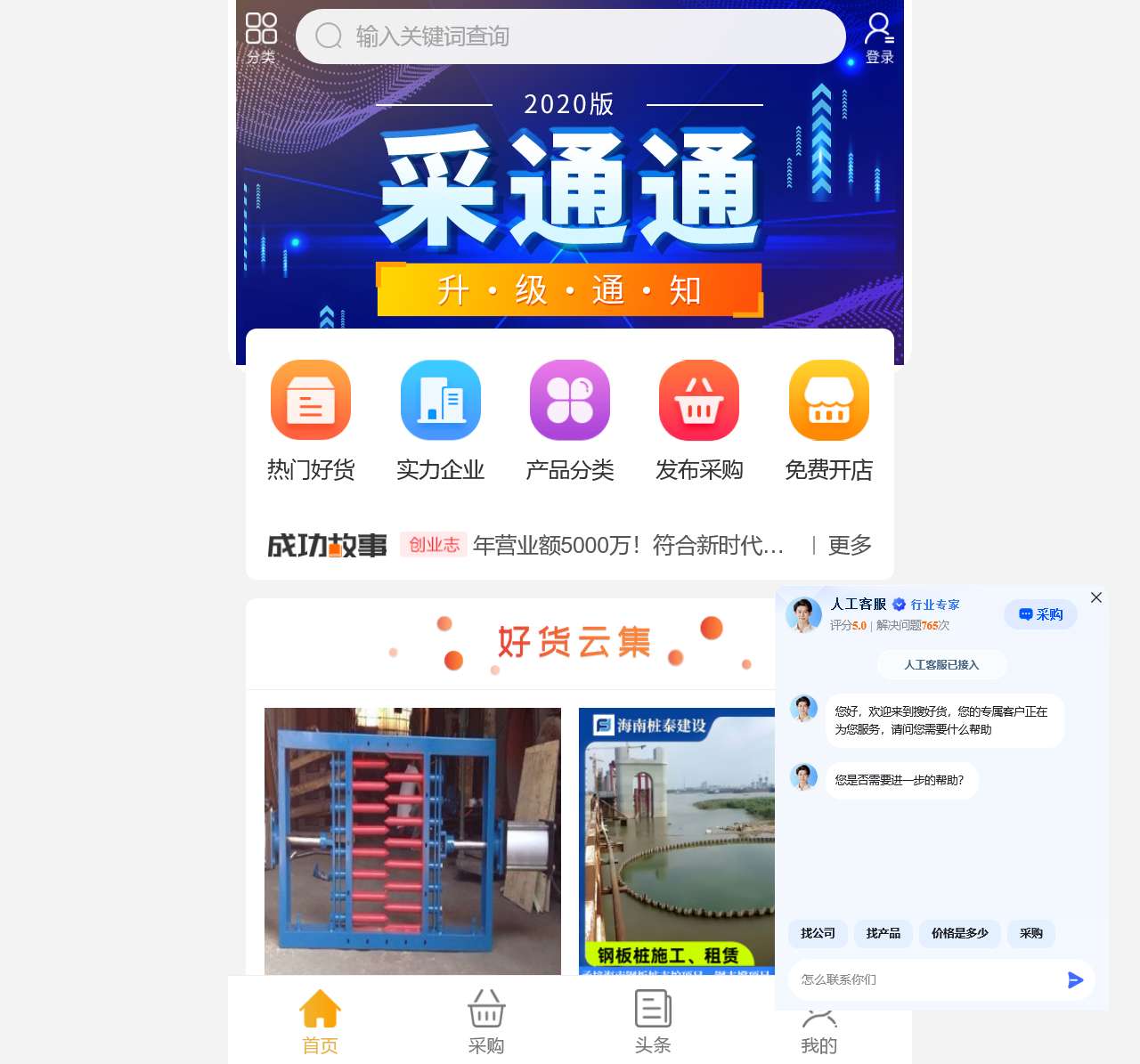Open the 分类 category menu
Screen dimensions: 1140x1064
(261, 38)
